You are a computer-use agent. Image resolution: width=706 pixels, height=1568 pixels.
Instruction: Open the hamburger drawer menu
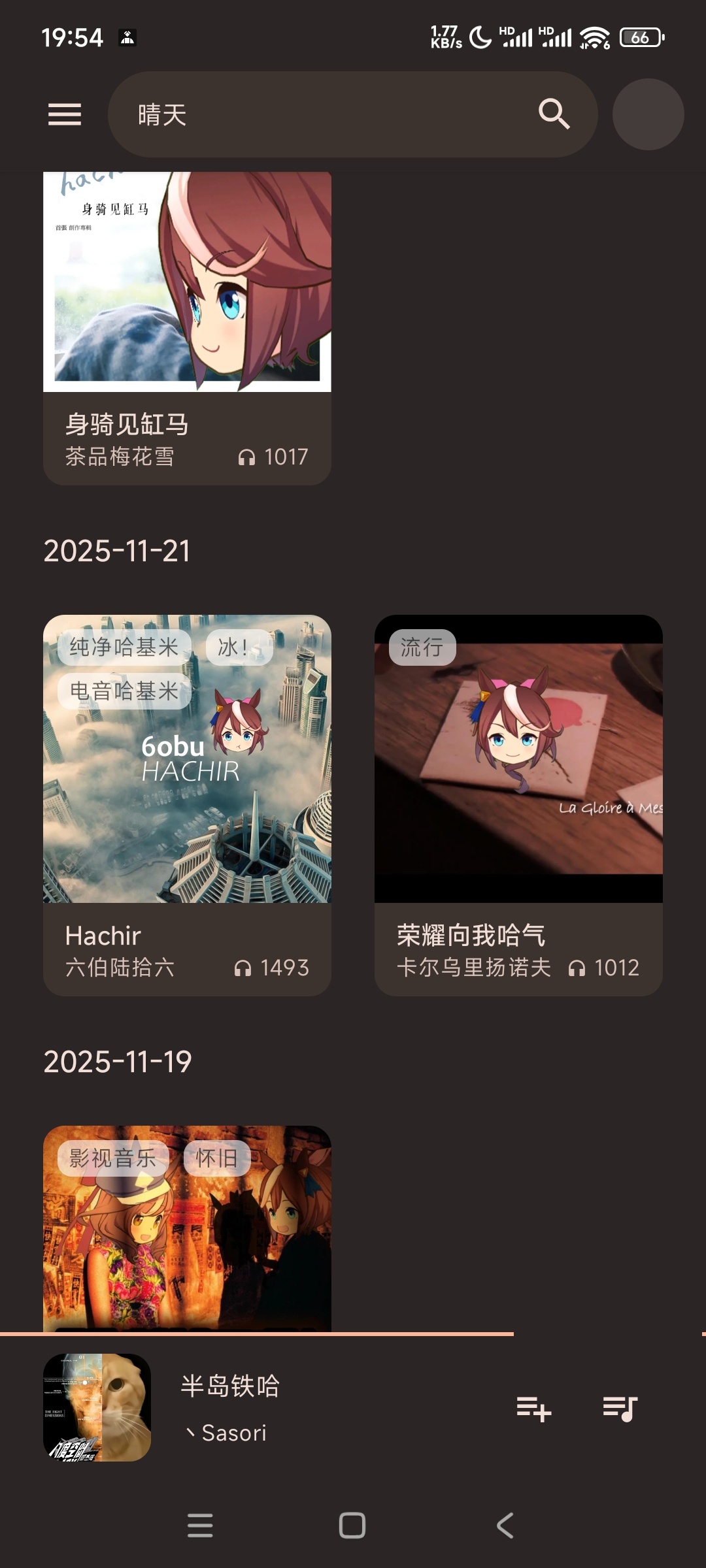point(65,114)
